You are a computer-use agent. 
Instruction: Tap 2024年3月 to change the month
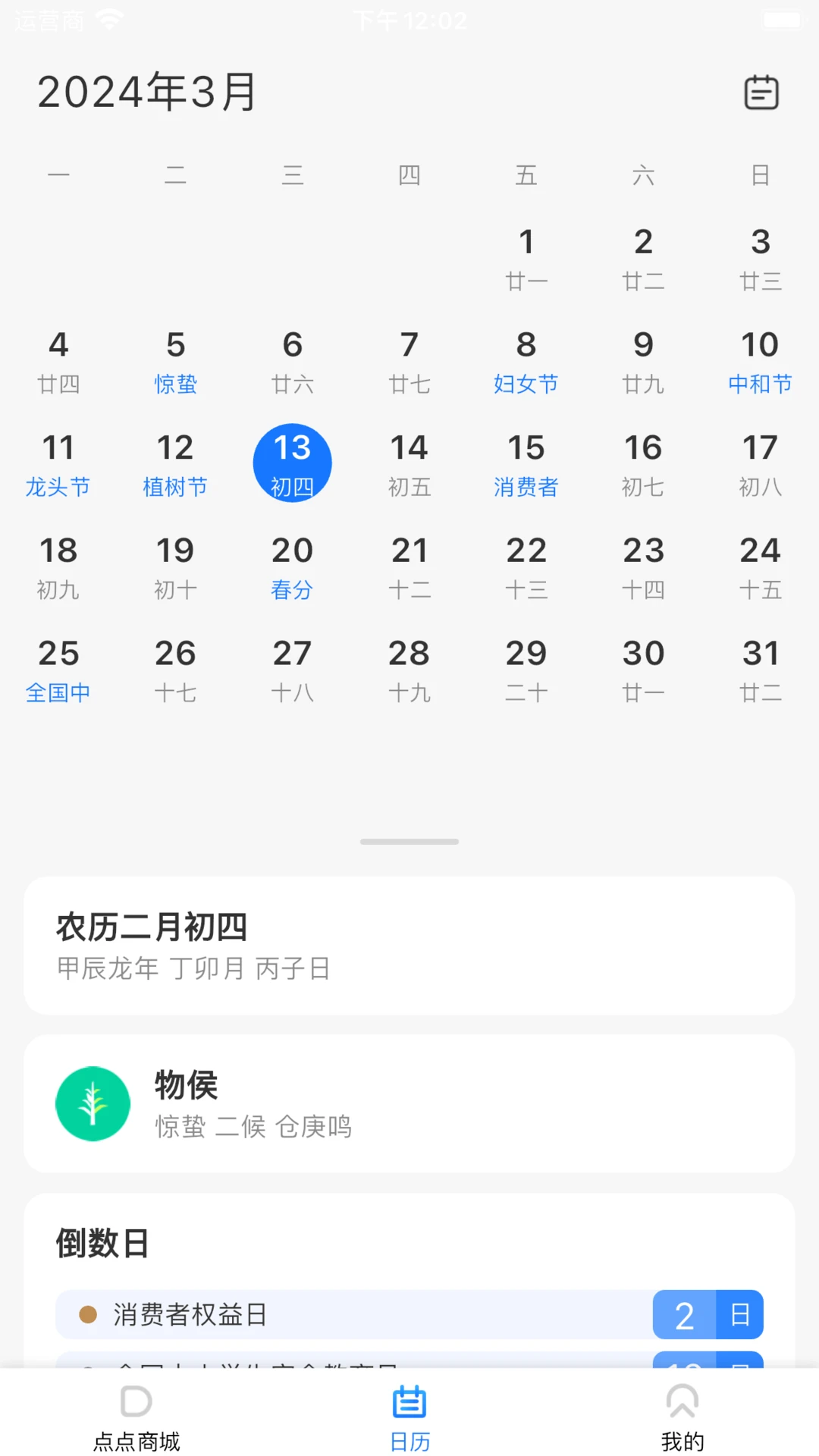(x=146, y=91)
